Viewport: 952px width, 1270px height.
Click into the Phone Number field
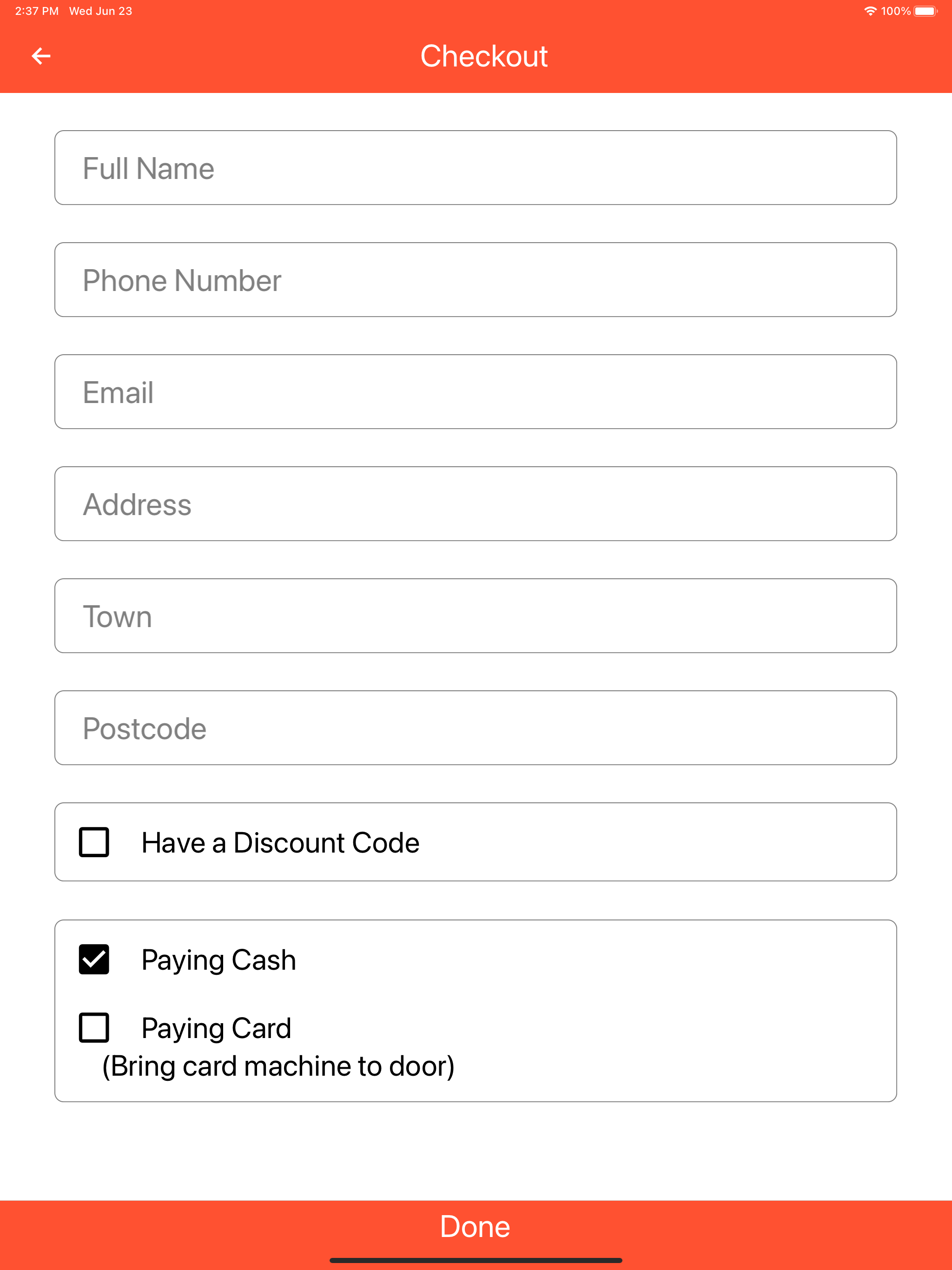click(x=476, y=279)
